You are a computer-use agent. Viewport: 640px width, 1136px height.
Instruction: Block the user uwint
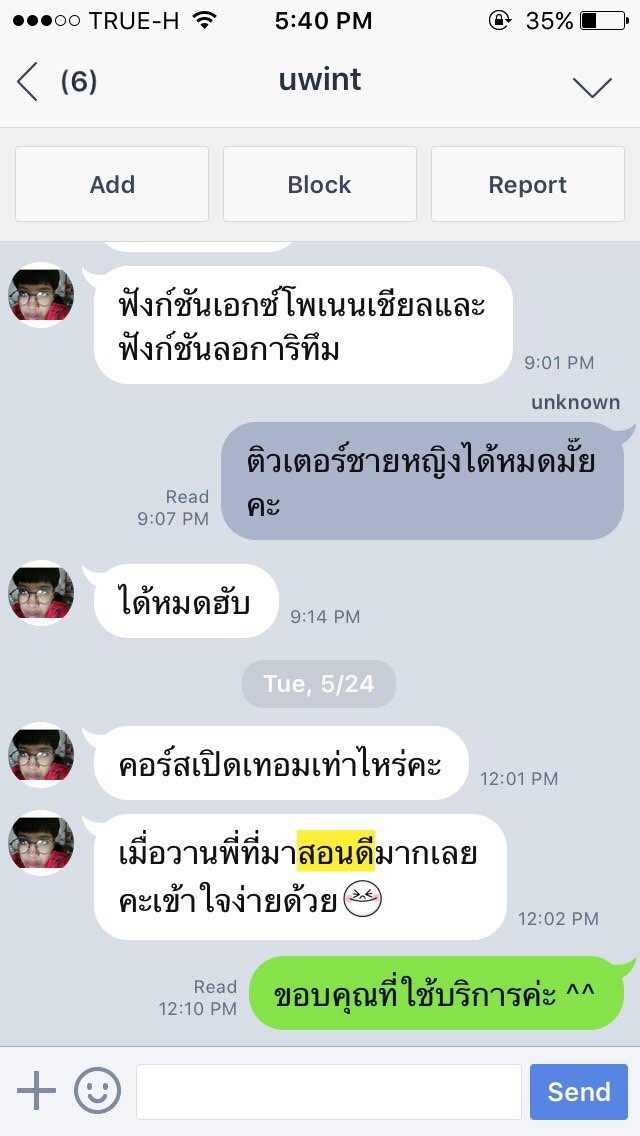[320, 184]
